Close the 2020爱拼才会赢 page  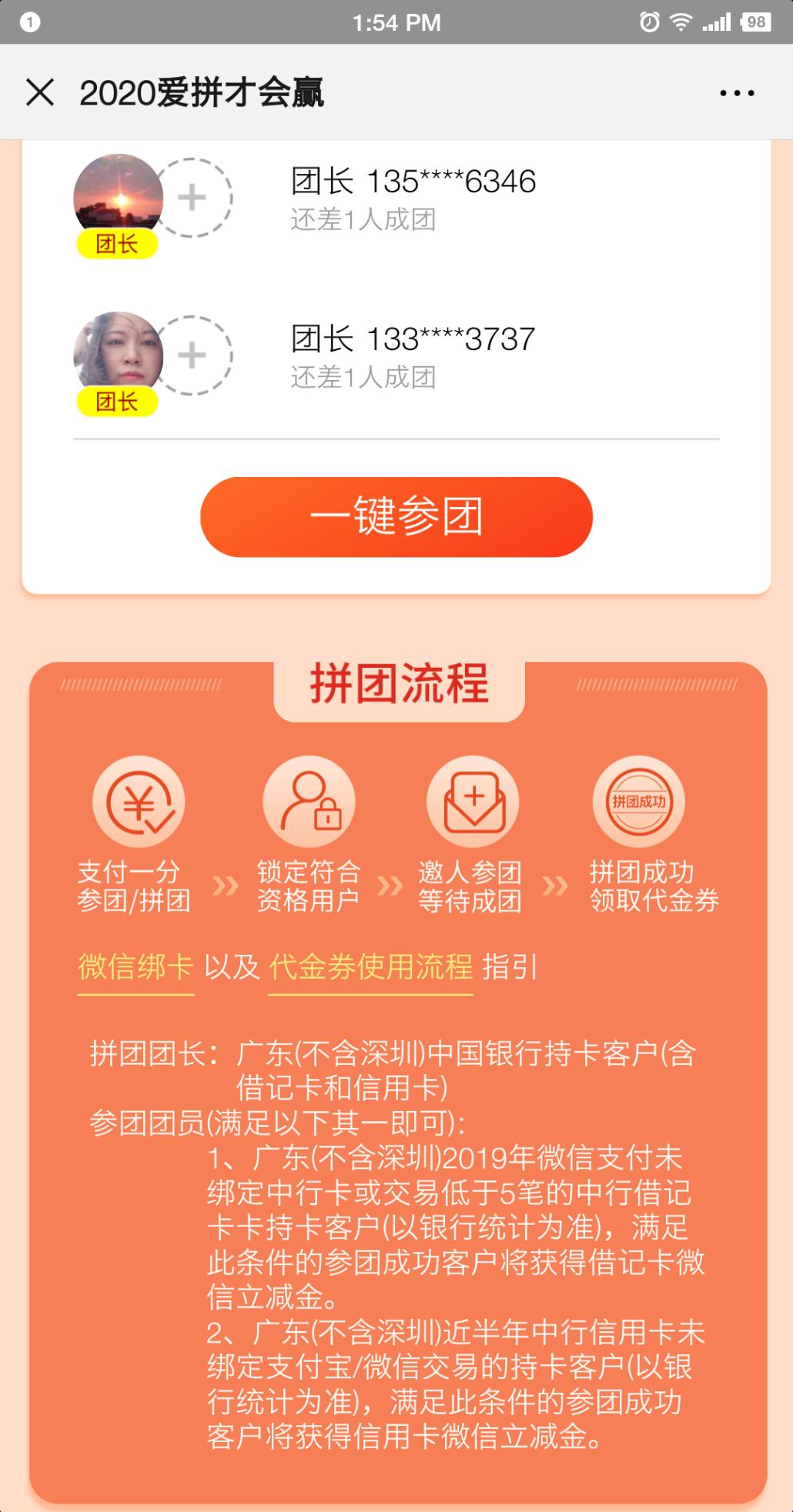40,93
